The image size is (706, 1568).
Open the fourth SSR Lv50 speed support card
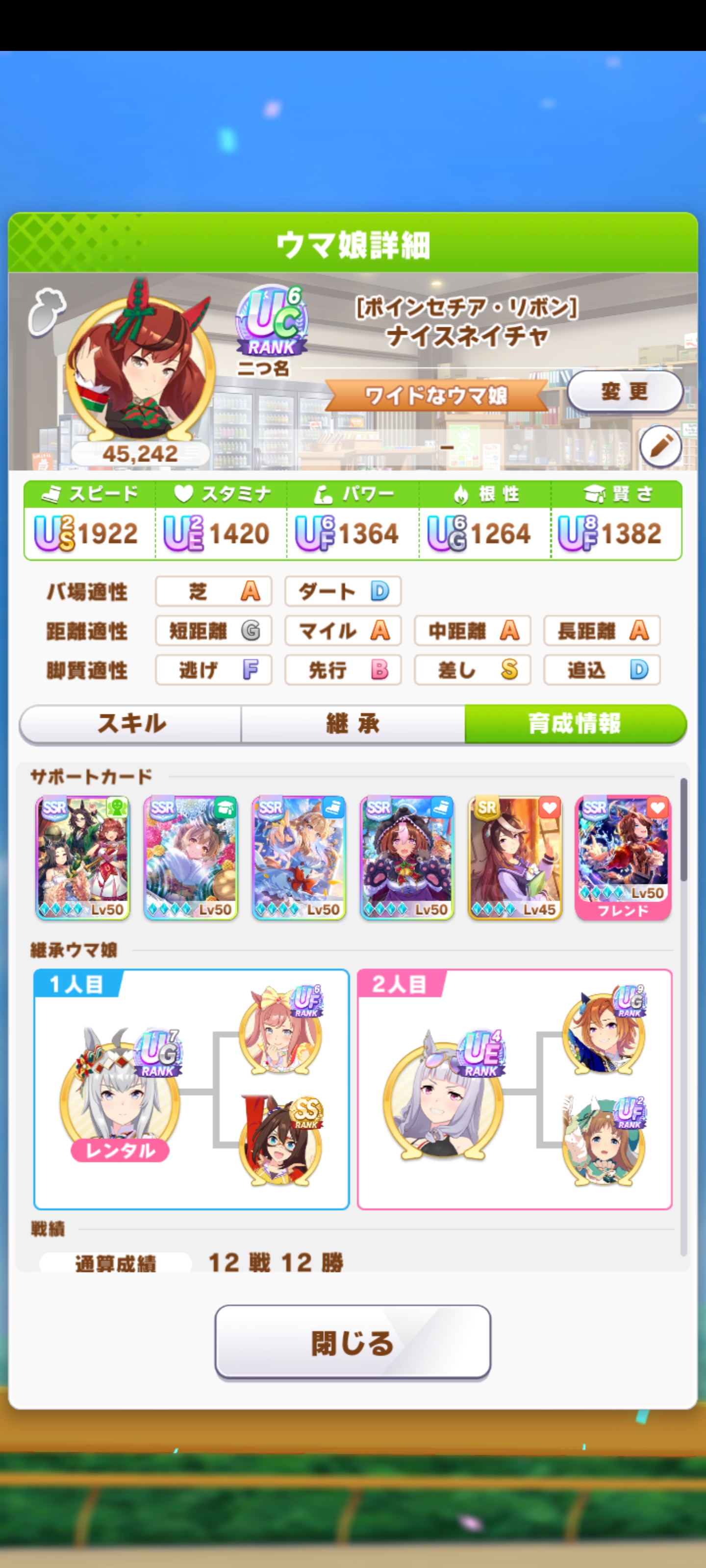coord(407,857)
